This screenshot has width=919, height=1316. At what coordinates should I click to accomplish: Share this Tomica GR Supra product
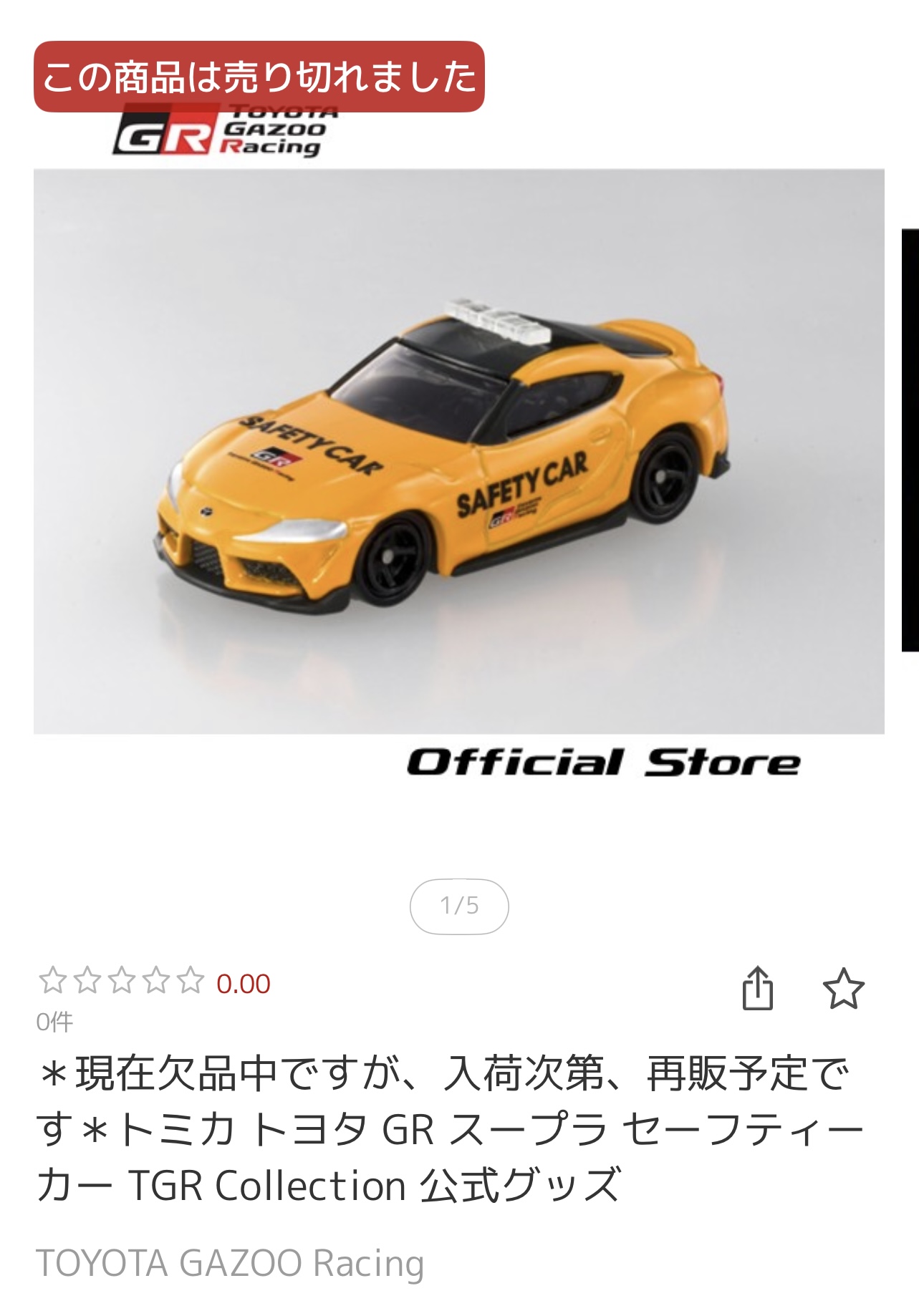[x=757, y=989]
